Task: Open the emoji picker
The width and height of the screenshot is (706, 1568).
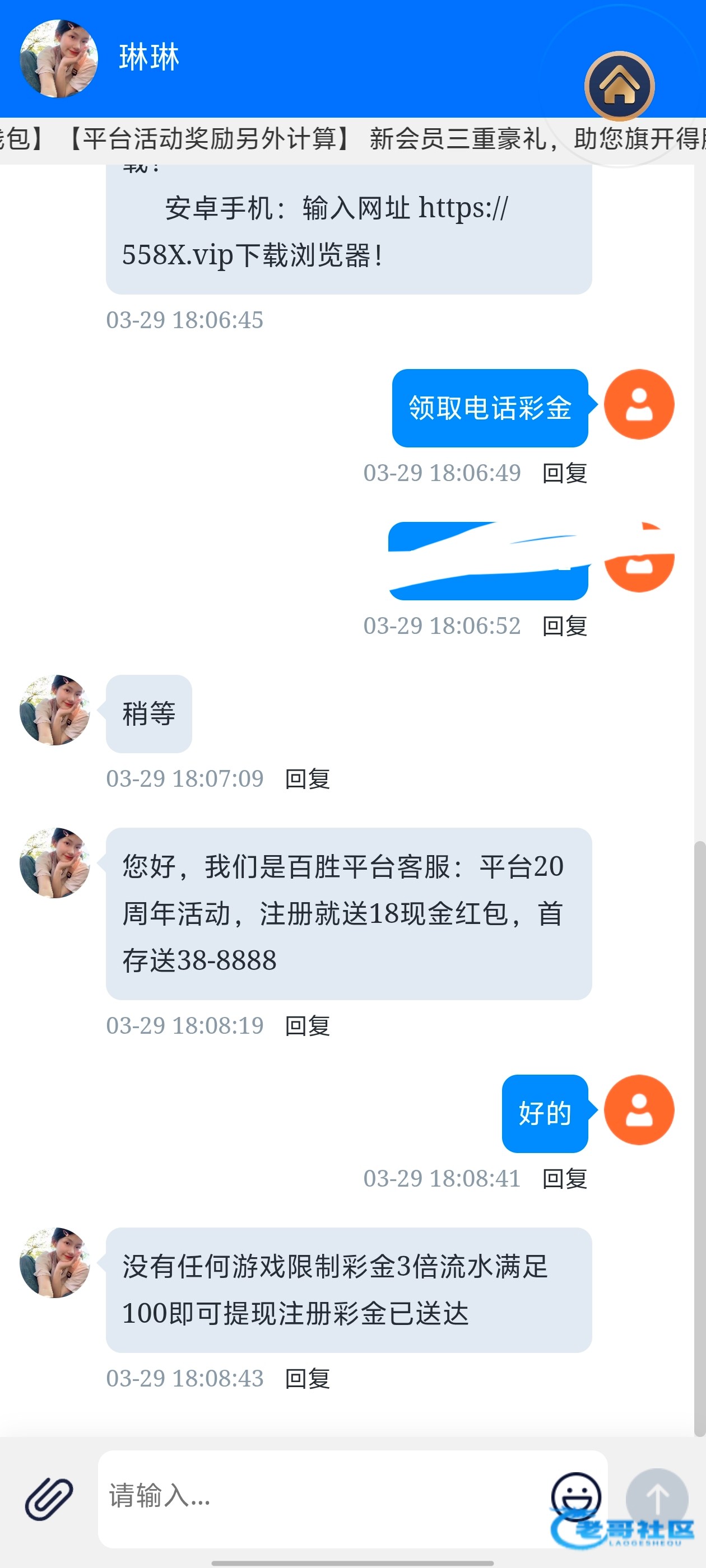Action: point(575,1495)
